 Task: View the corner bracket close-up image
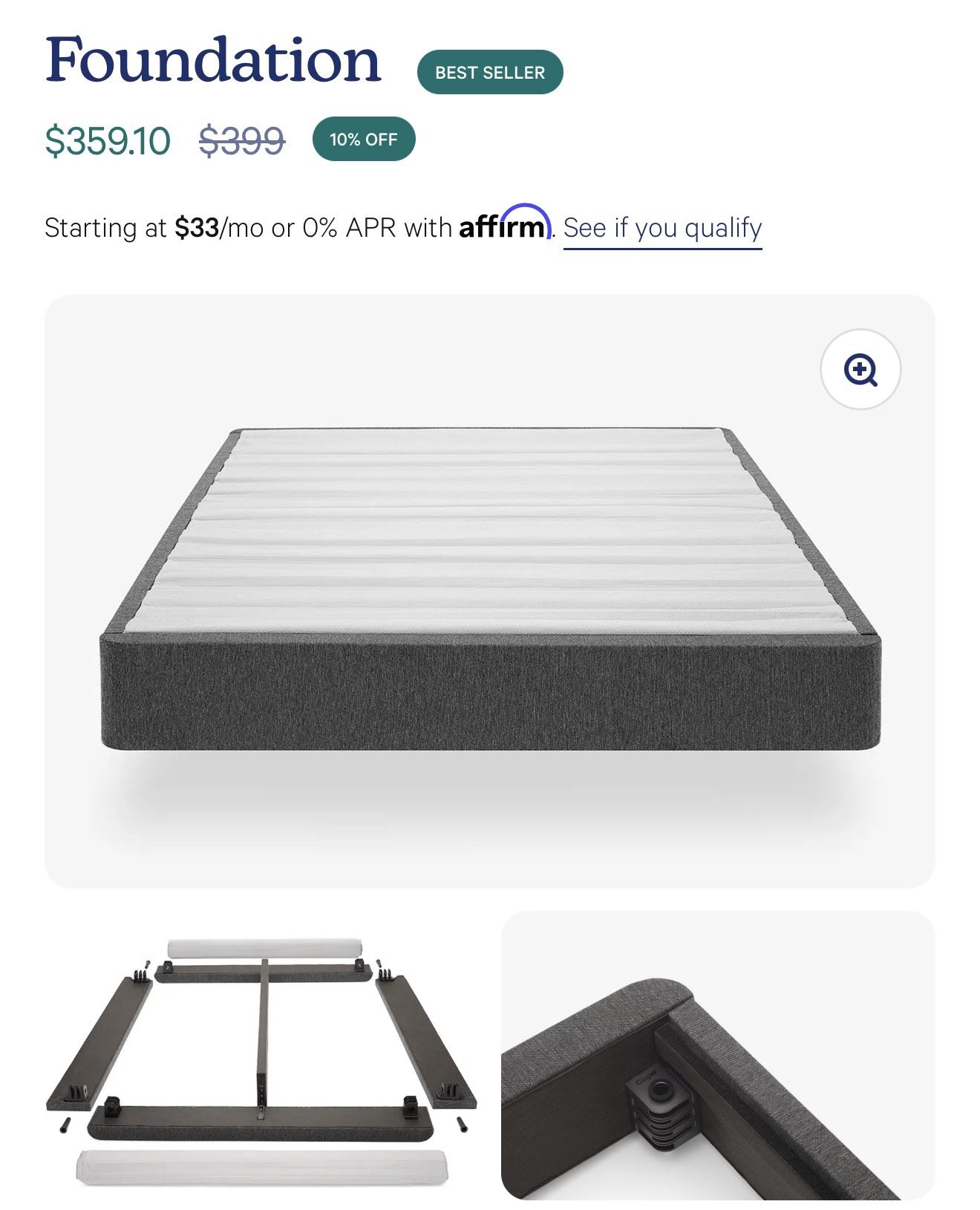(x=717, y=1054)
